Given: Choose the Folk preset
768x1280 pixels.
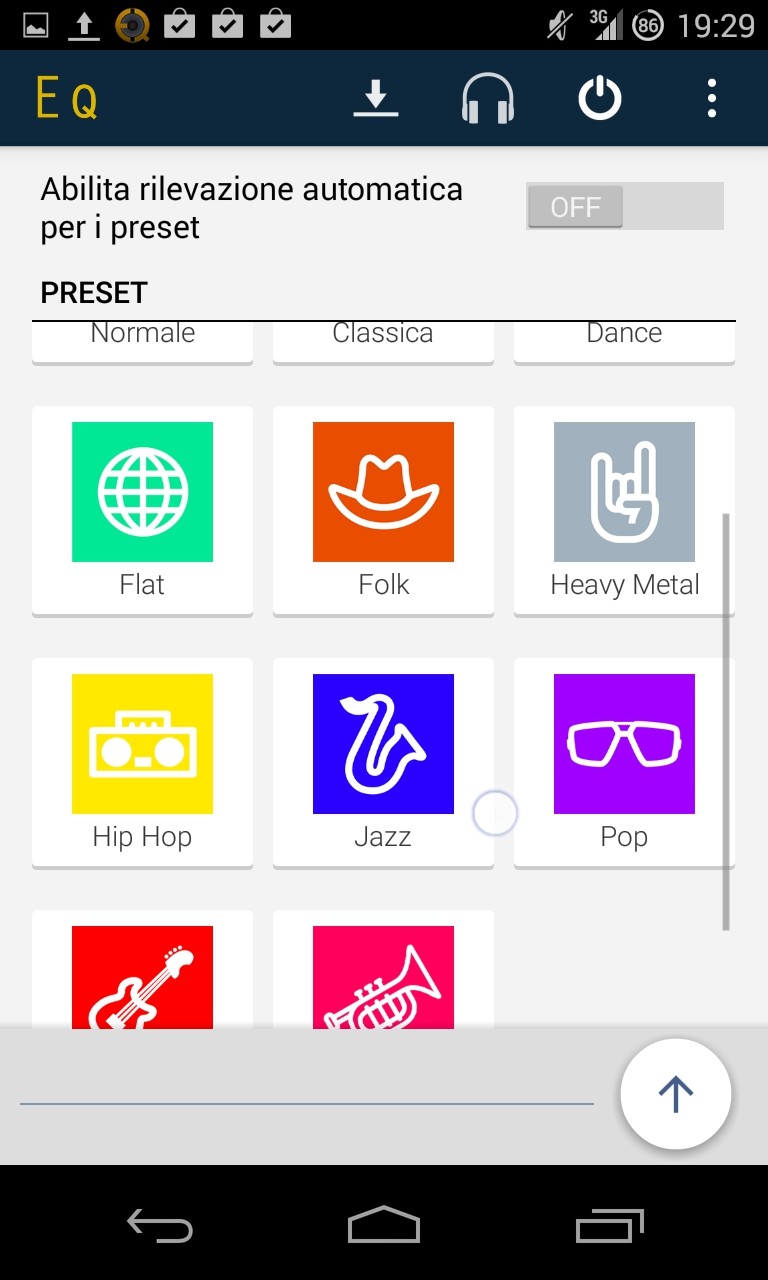Looking at the screenshot, I should [x=383, y=509].
